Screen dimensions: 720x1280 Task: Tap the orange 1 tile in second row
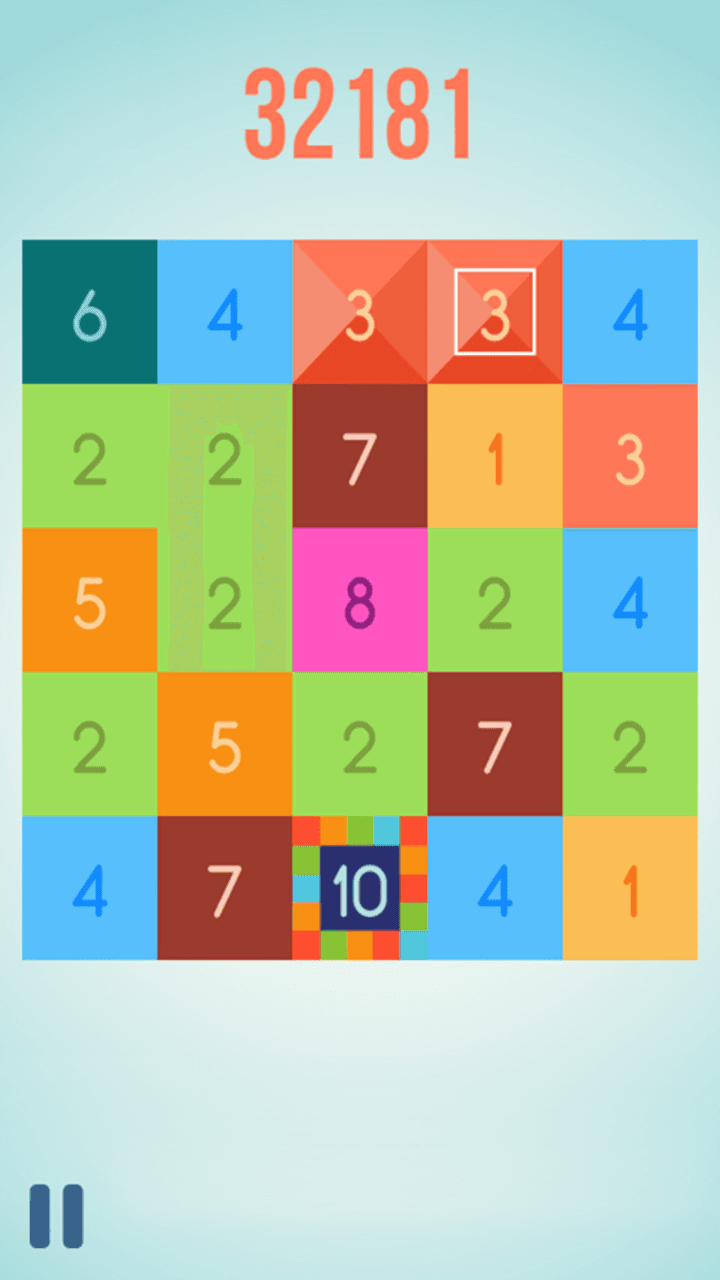click(x=495, y=455)
